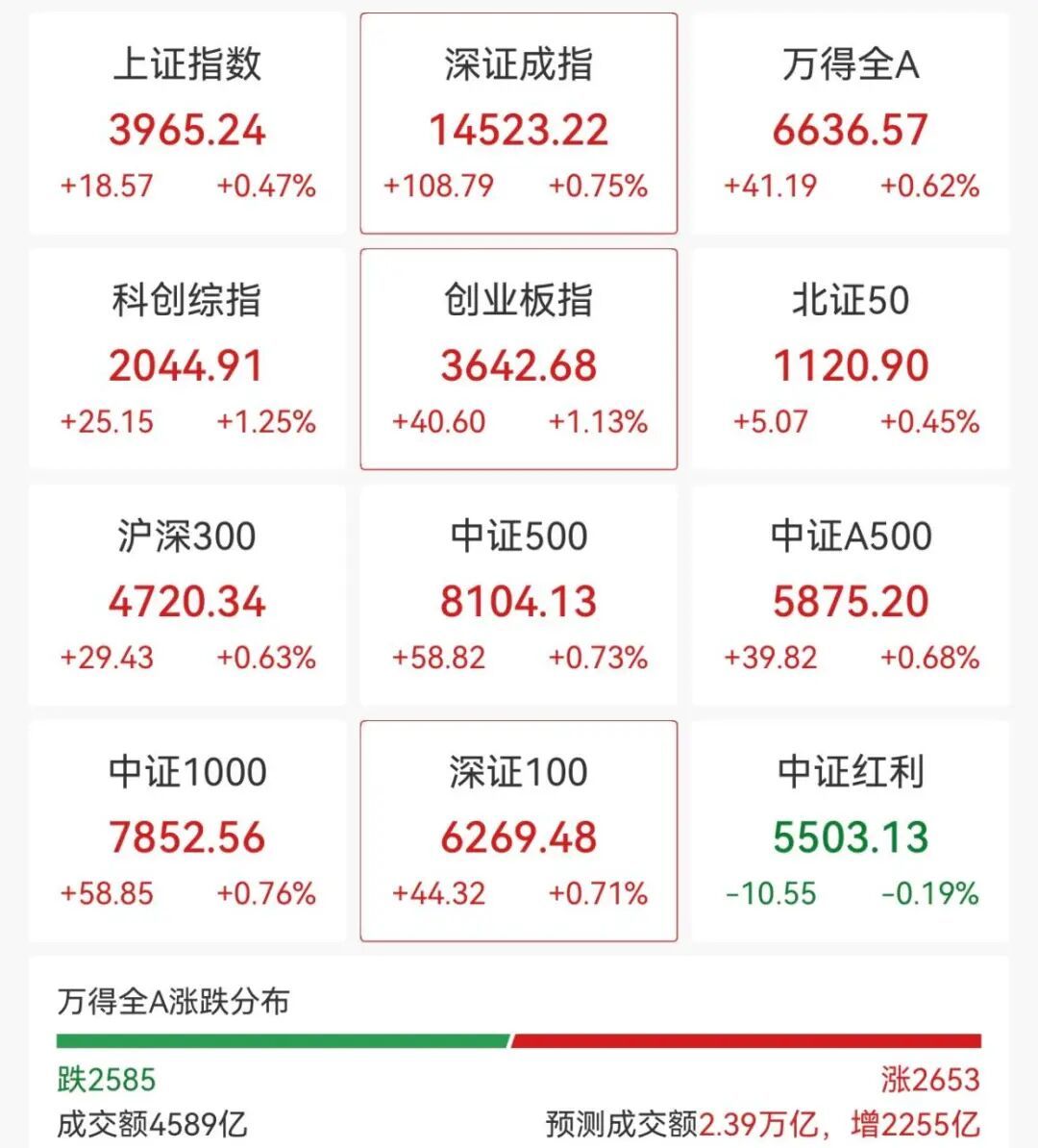Screen dimensions: 1038x1148
Task: Select the 中证A500 index card
Action: click(x=851, y=594)
